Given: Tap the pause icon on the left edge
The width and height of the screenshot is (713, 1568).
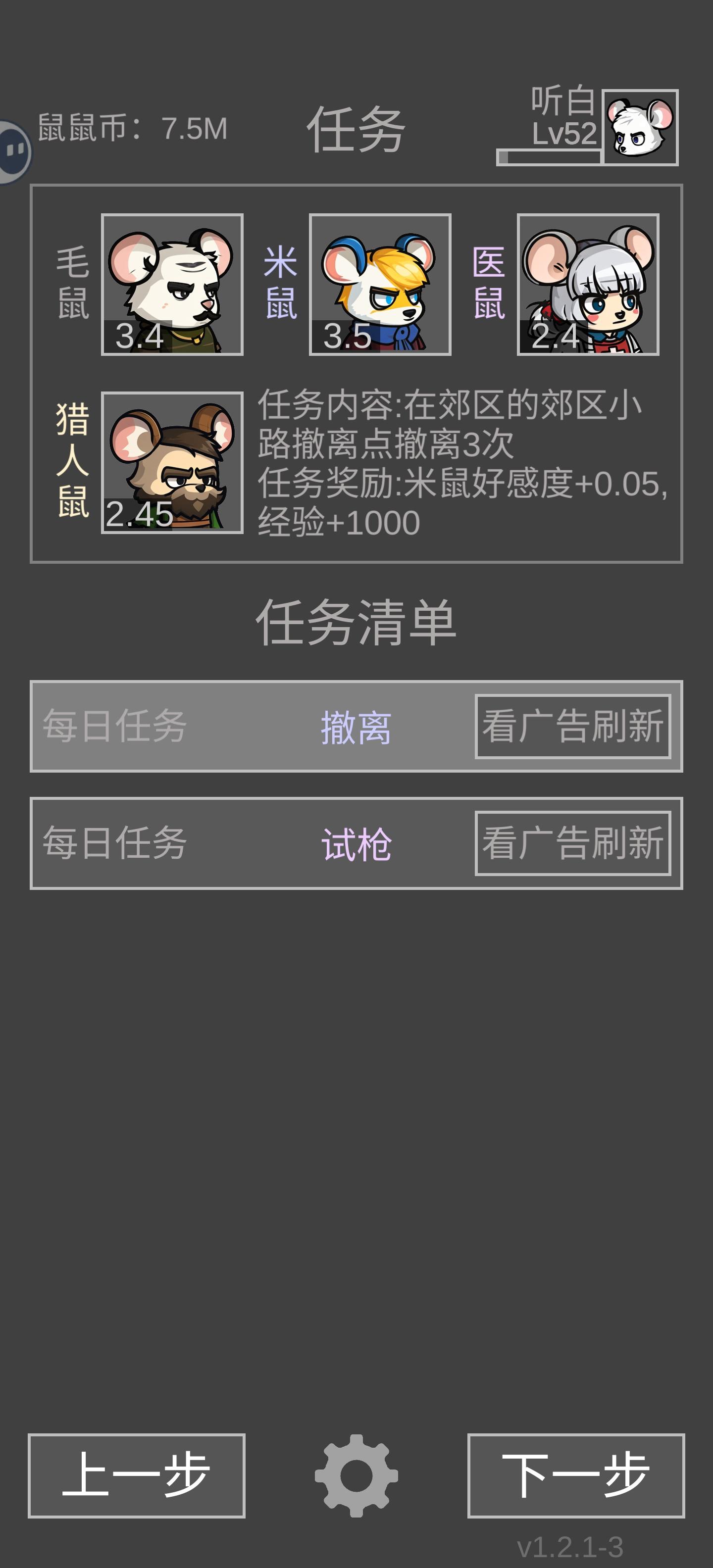Looking at the screenshot, I should pyautogui.click(x=12, y=150).
